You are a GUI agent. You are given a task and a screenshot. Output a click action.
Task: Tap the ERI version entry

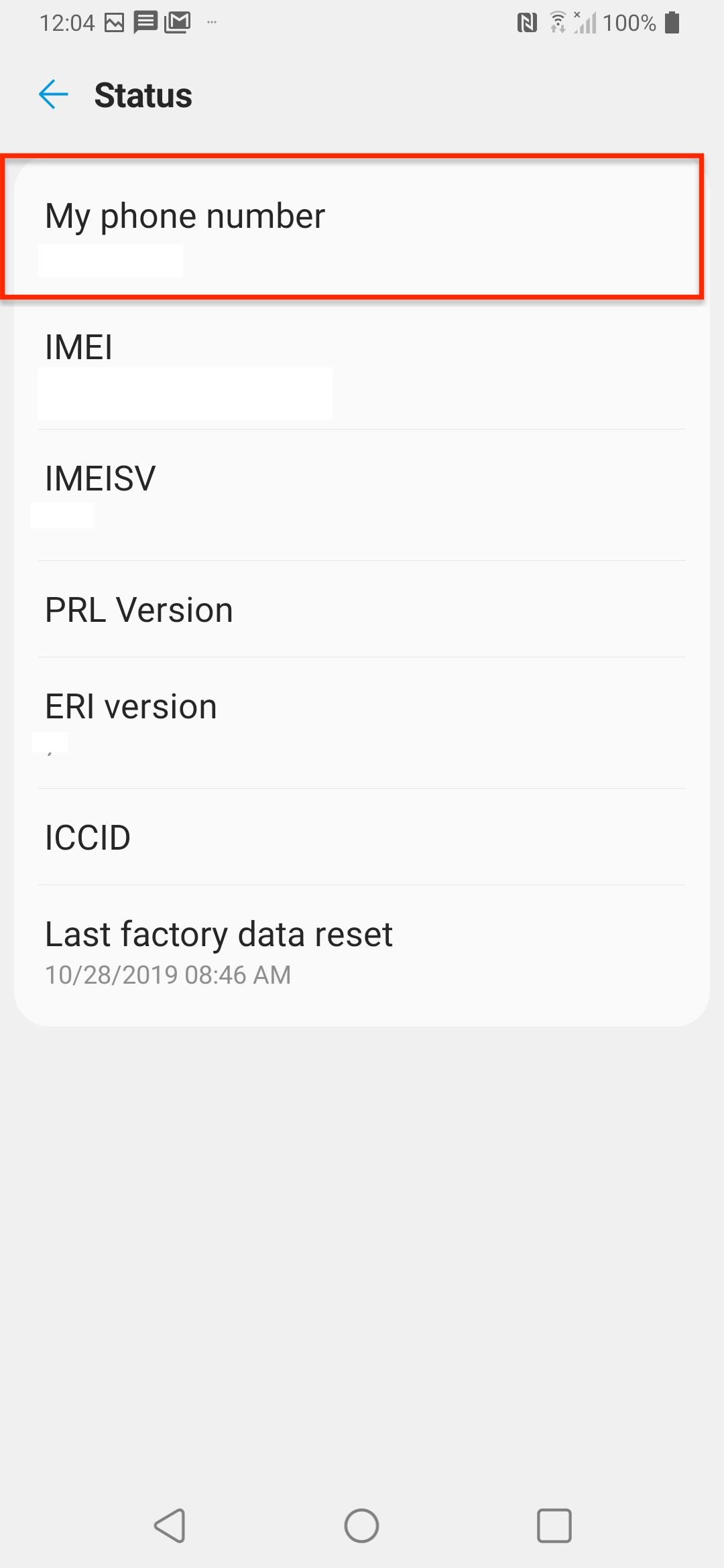[362, 722]
